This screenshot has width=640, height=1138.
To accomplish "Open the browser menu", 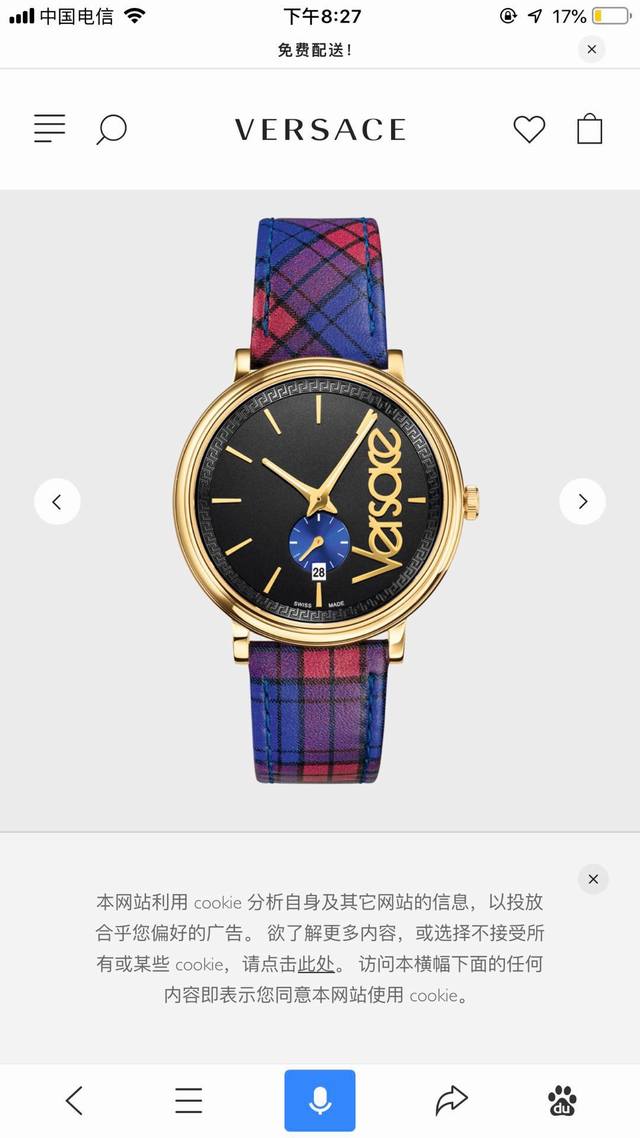I will 189,1101.
